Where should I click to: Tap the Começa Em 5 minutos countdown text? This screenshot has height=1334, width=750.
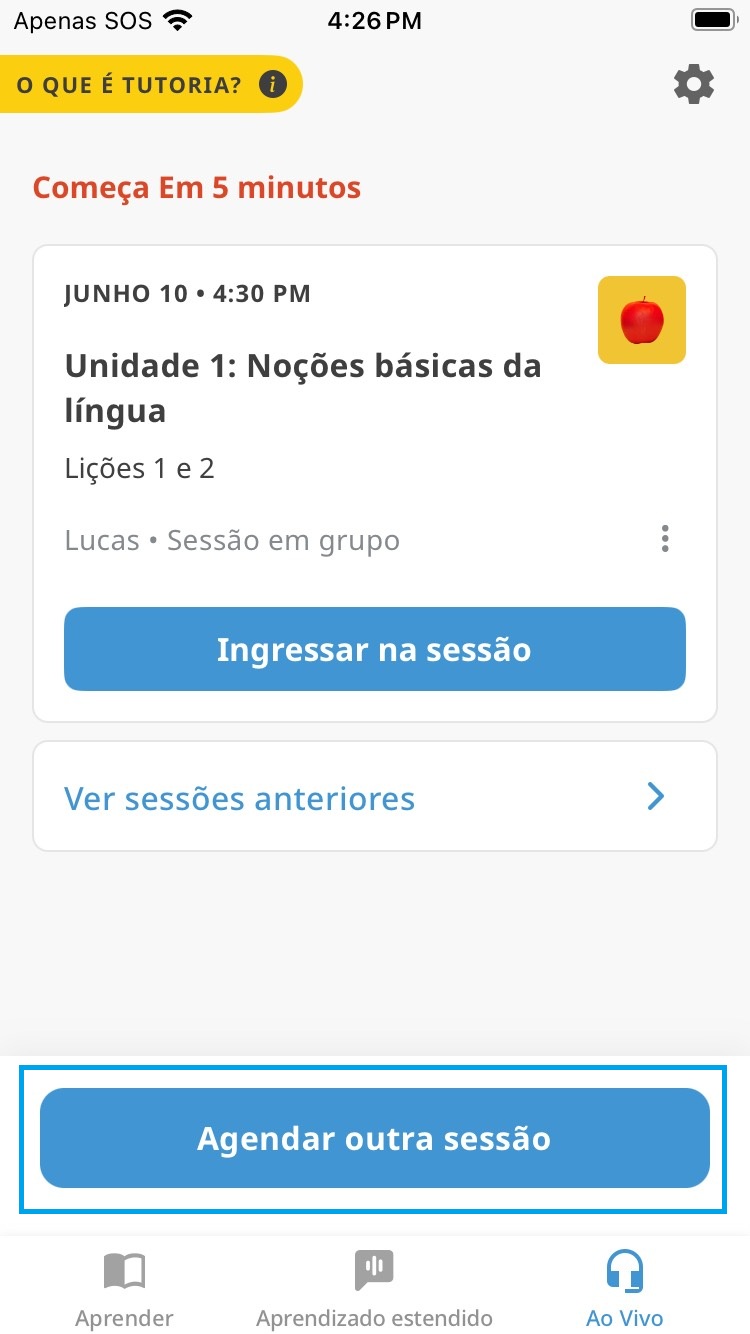pos(197,187)
